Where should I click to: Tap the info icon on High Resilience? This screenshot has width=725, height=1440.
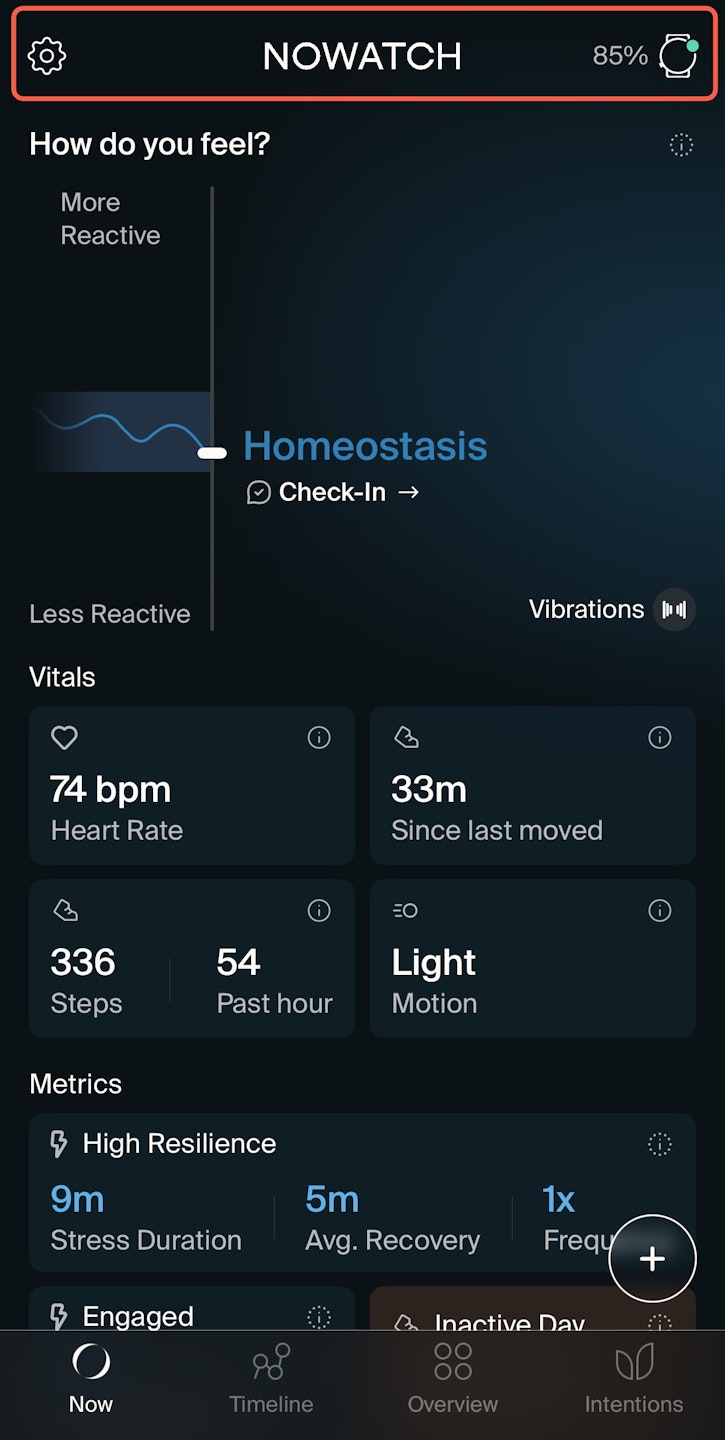point(660,1144)
